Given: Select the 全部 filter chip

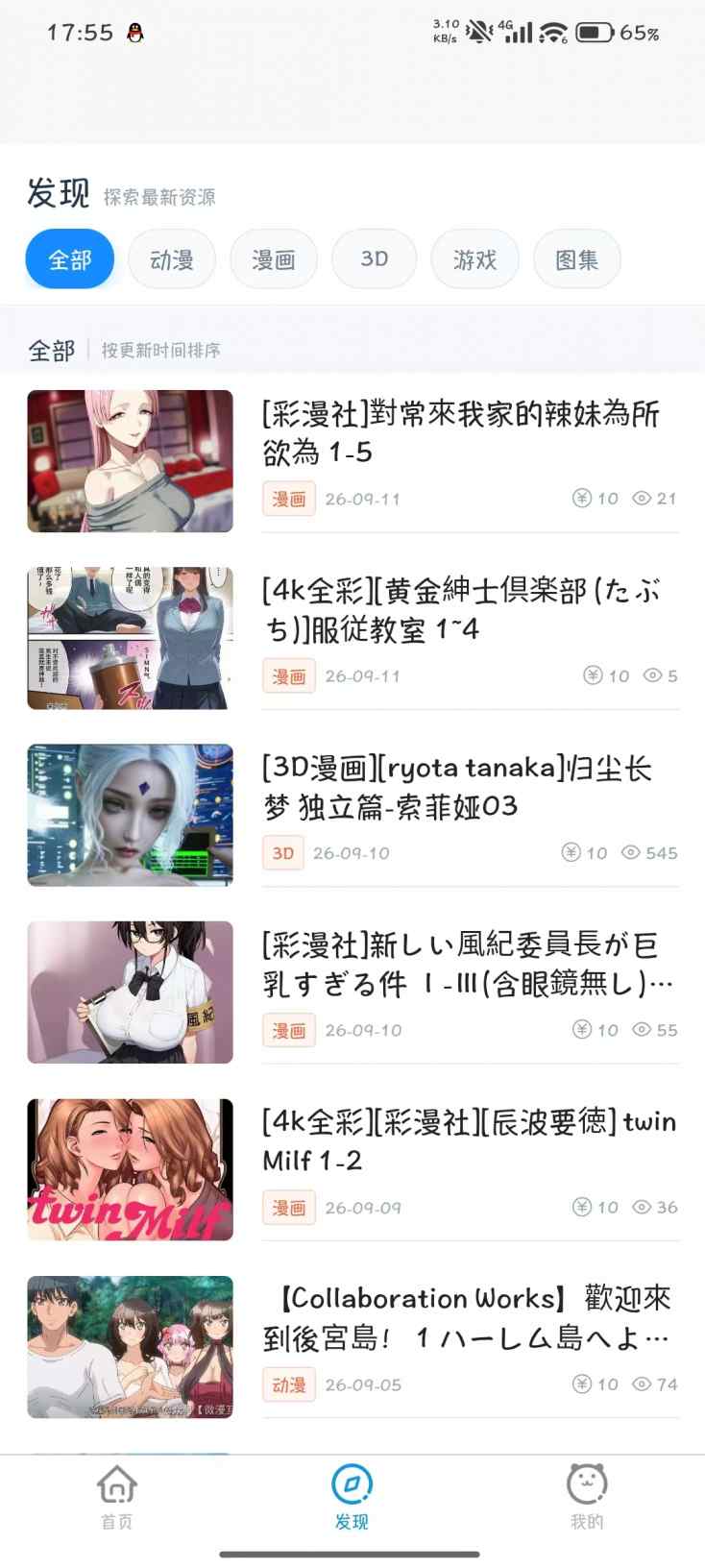Looking at the screenshot, I should click(x=70, y=259).
